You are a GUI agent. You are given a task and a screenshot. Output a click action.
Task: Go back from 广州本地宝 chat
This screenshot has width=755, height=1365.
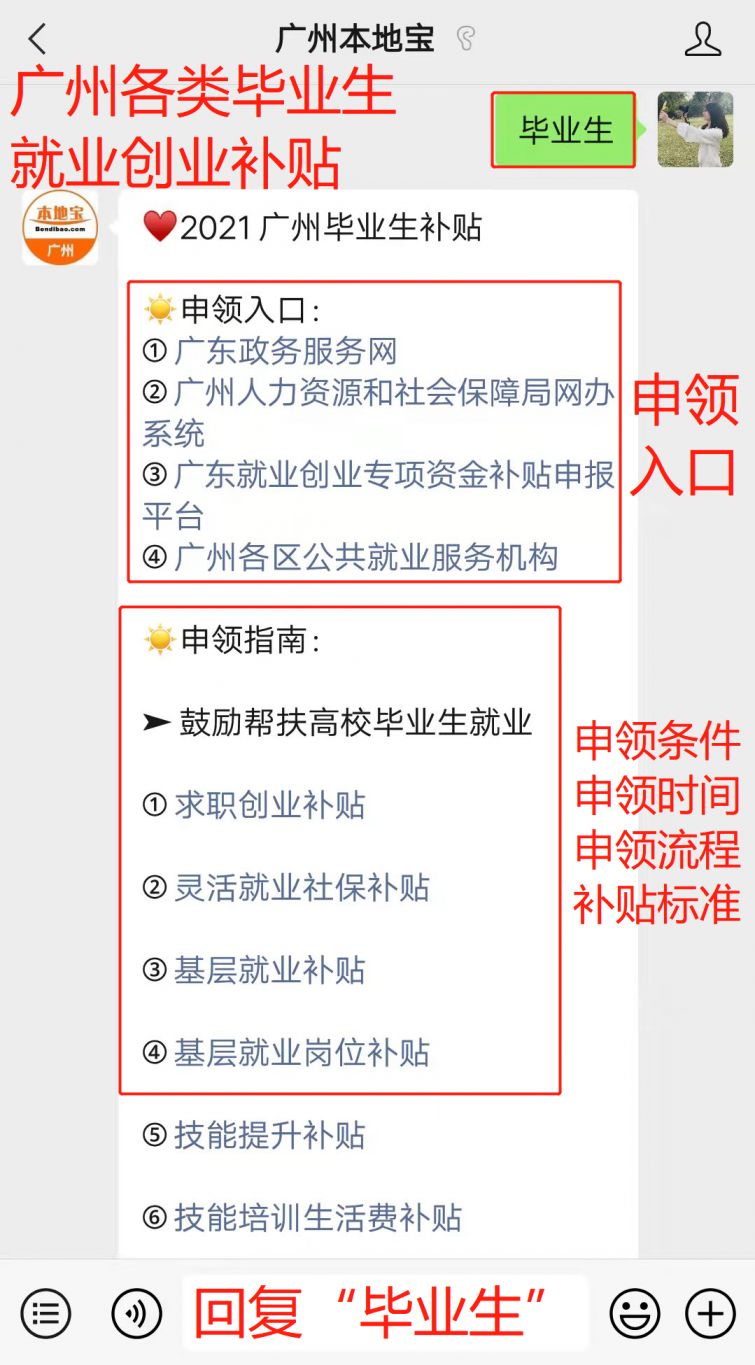pyautogui.click(x=37, y=40)
